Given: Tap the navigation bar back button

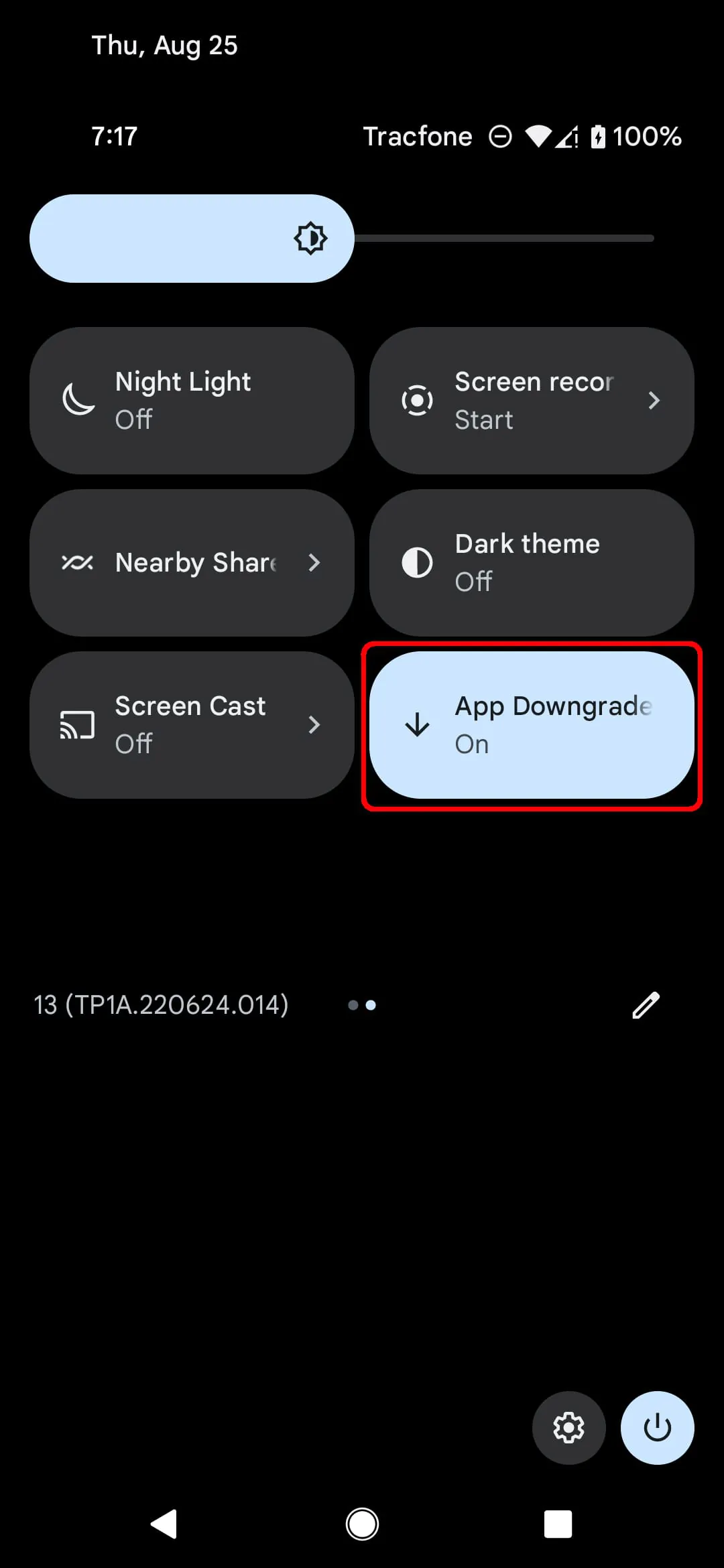Looking at the screenshot, I should pos(164,1524).
